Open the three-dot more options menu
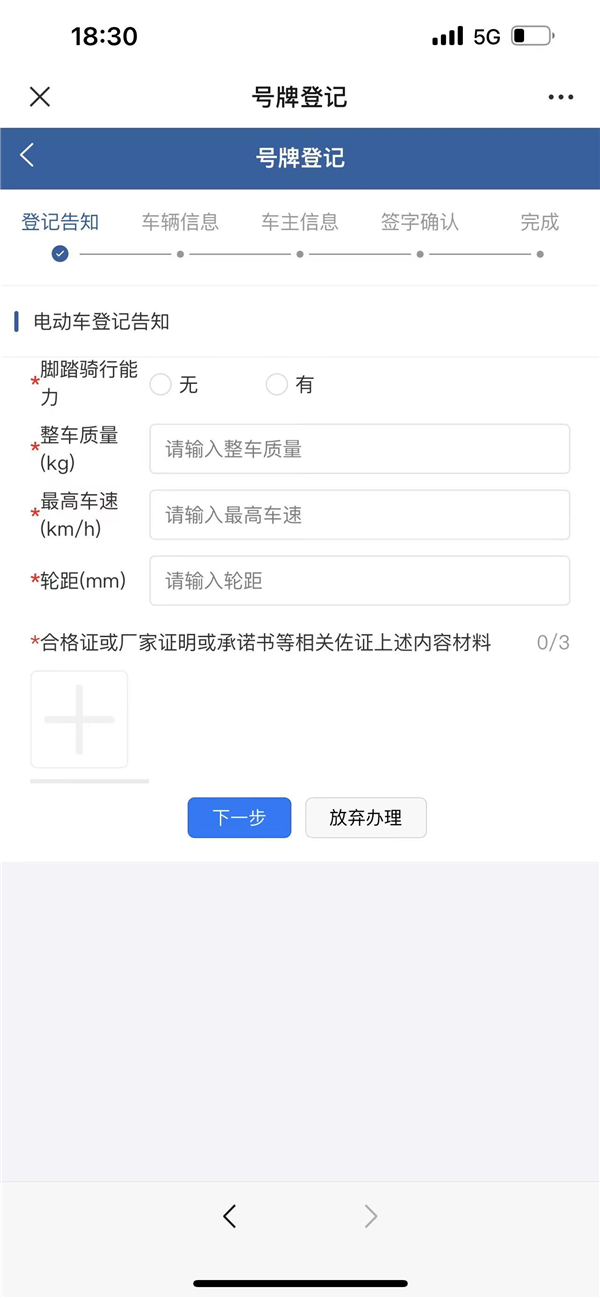The height and width of the screenshot is (1298, 600). 561,97
